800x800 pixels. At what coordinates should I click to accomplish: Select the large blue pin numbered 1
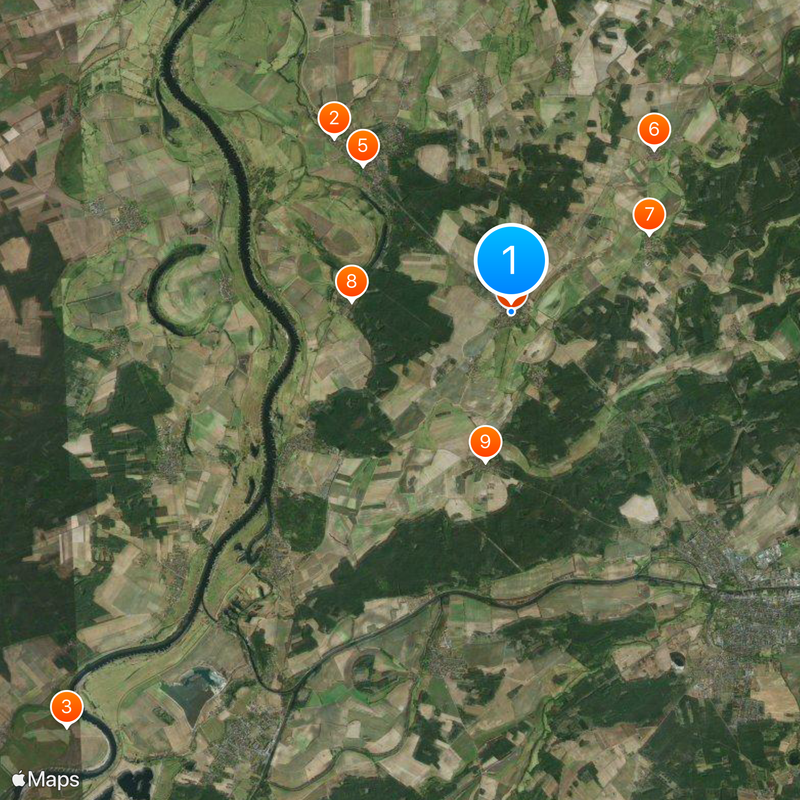[511, 261]
